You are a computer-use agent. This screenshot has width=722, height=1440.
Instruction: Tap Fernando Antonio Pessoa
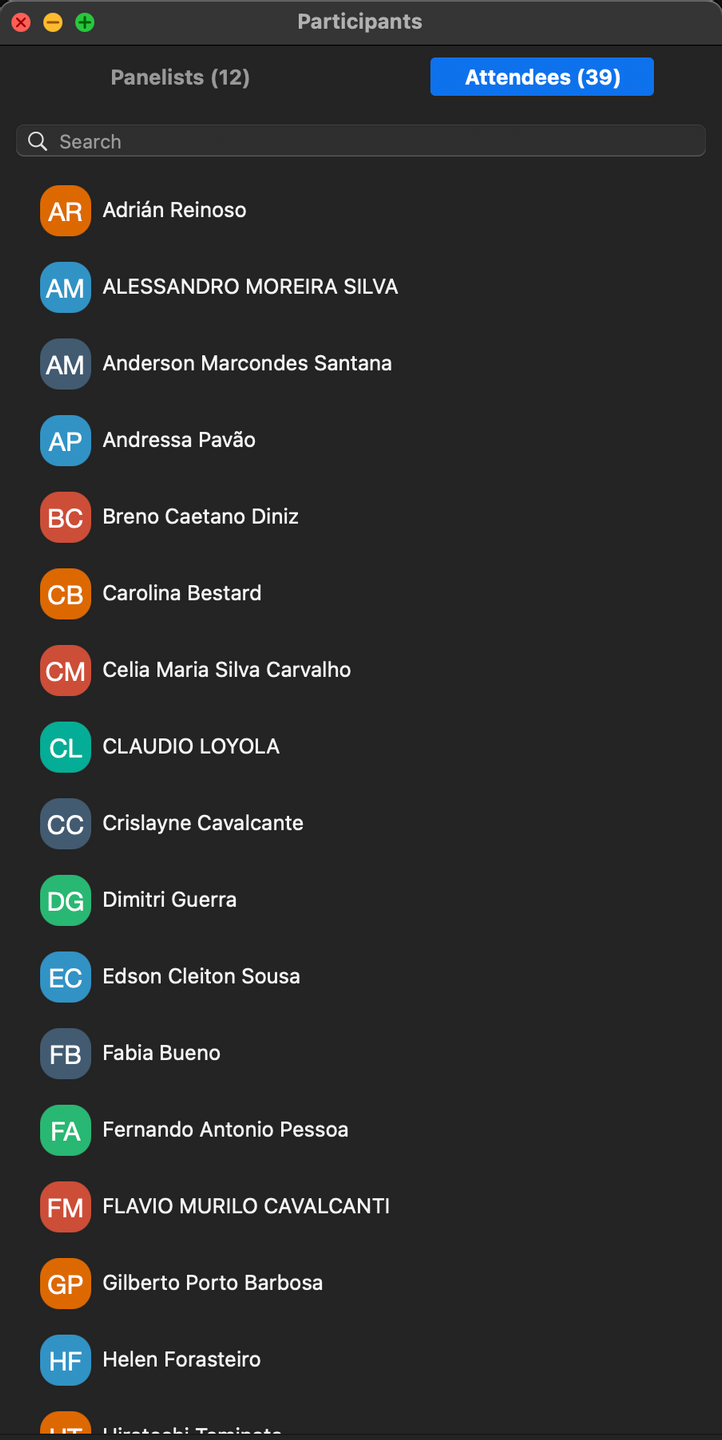click(225, 1130)
